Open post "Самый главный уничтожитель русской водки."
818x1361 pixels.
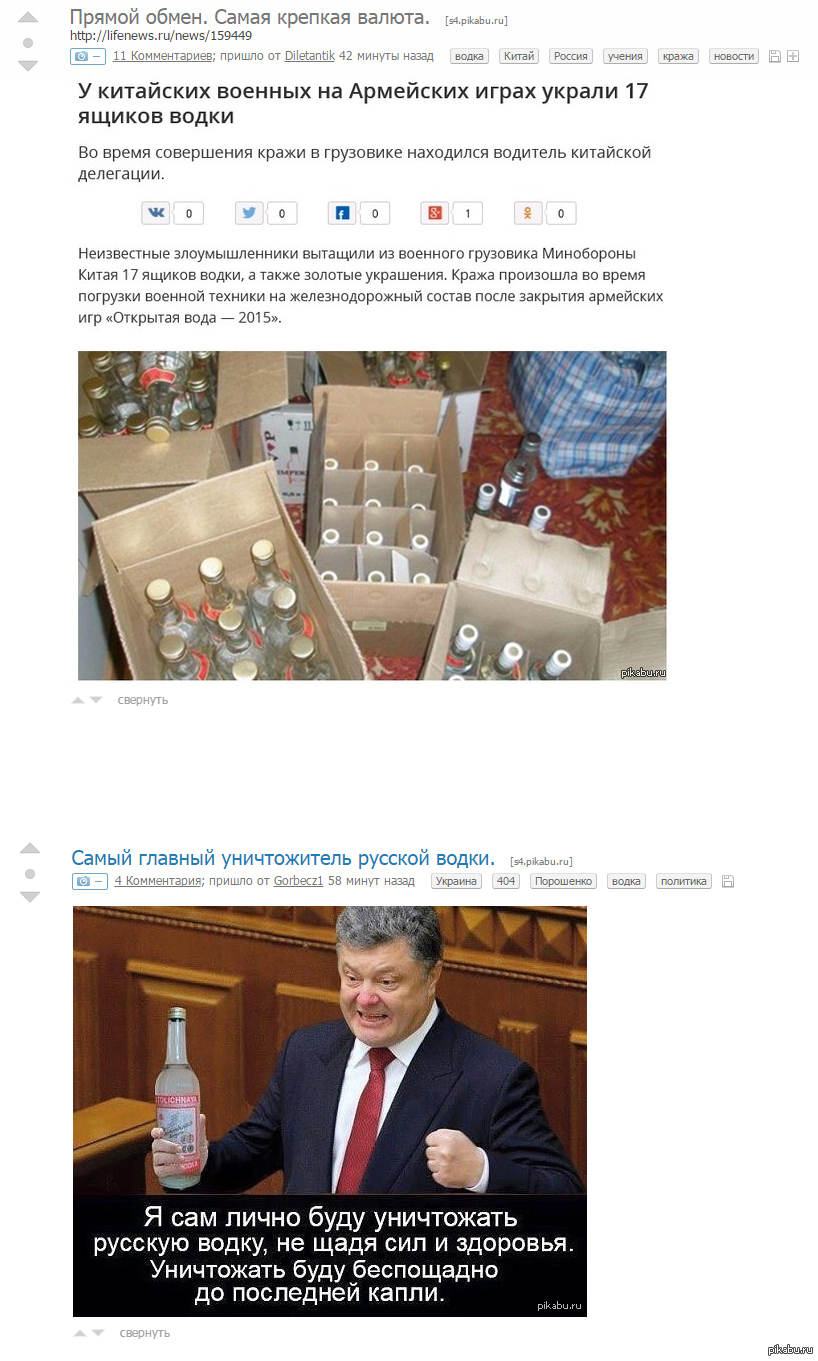(x=283, y=858)
